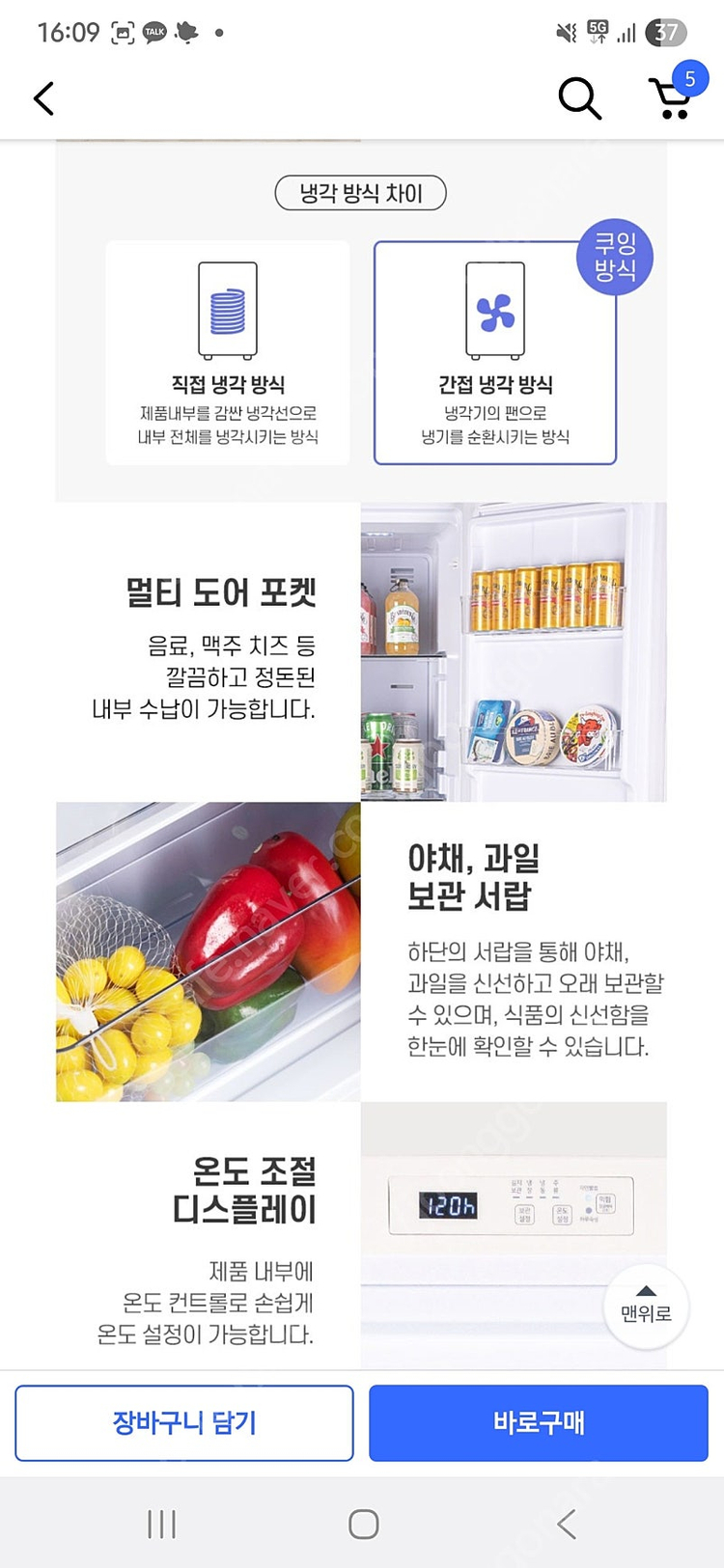Tap the 바로구매 purchase button
This screenshot has width=724, height=1568.
pos(538,1422)
